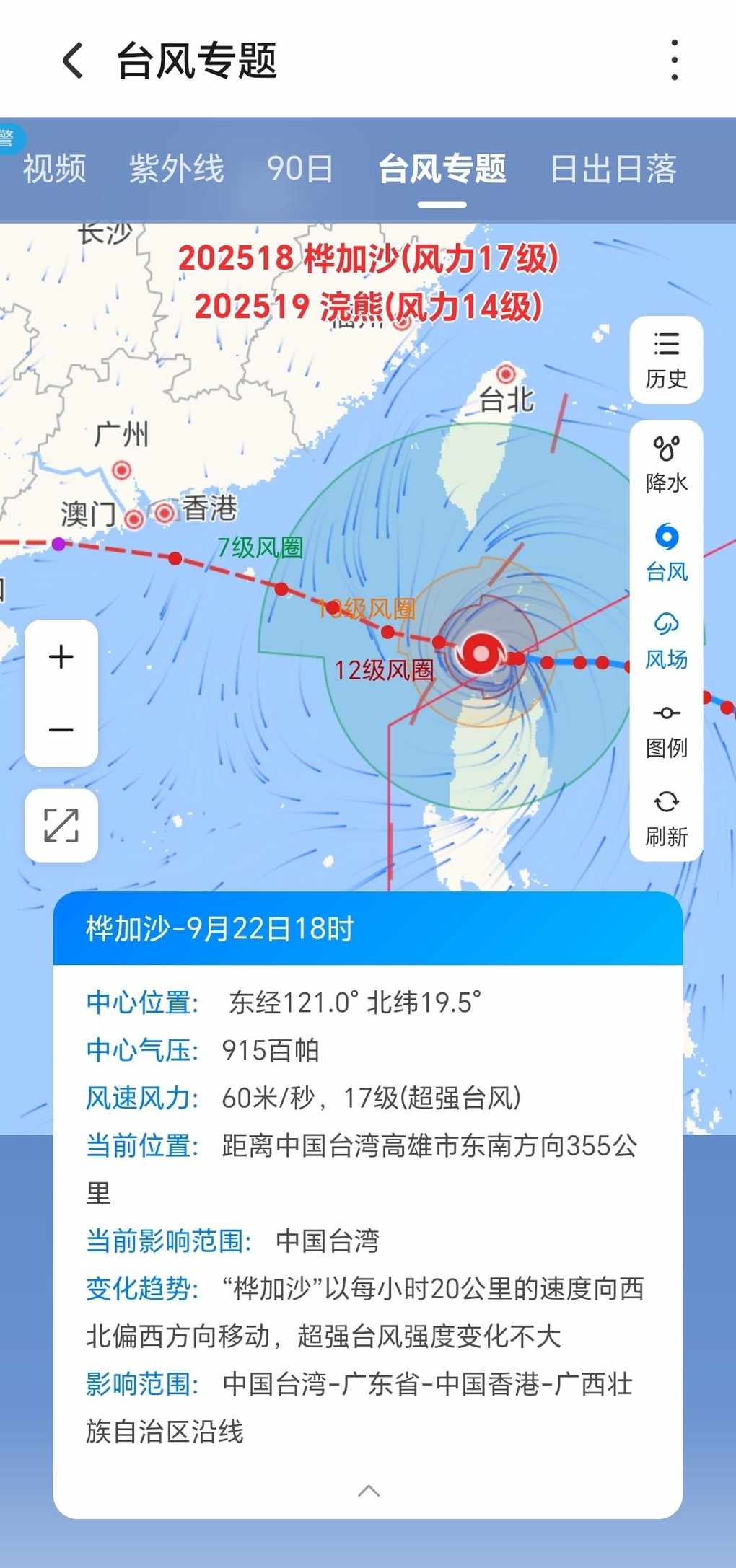Expand the map to fullscreen
Image resolution: width=736 pixels, height=1568 pixels.
[61, 825]
